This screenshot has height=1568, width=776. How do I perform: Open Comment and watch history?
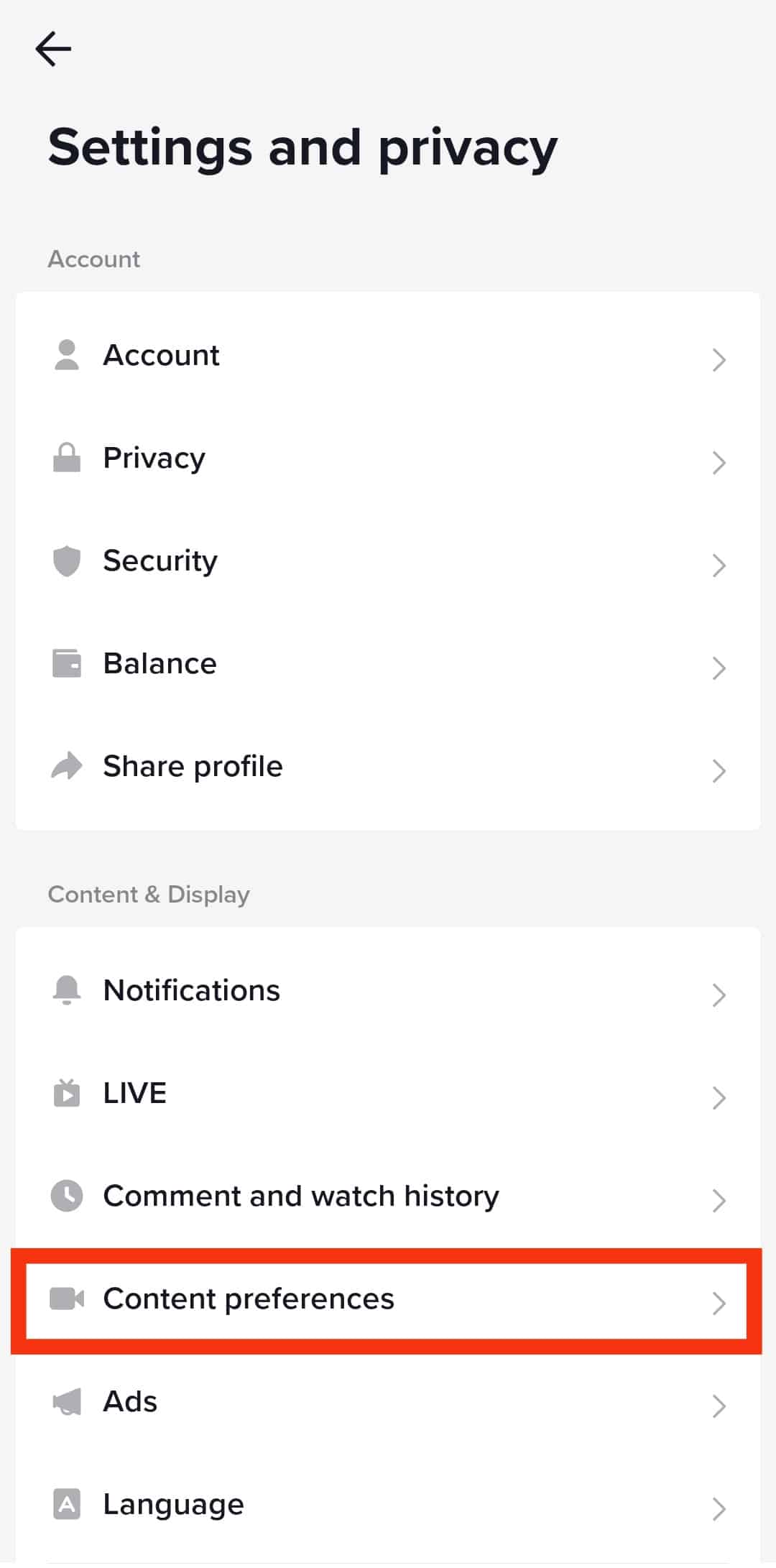(388, 1196)
